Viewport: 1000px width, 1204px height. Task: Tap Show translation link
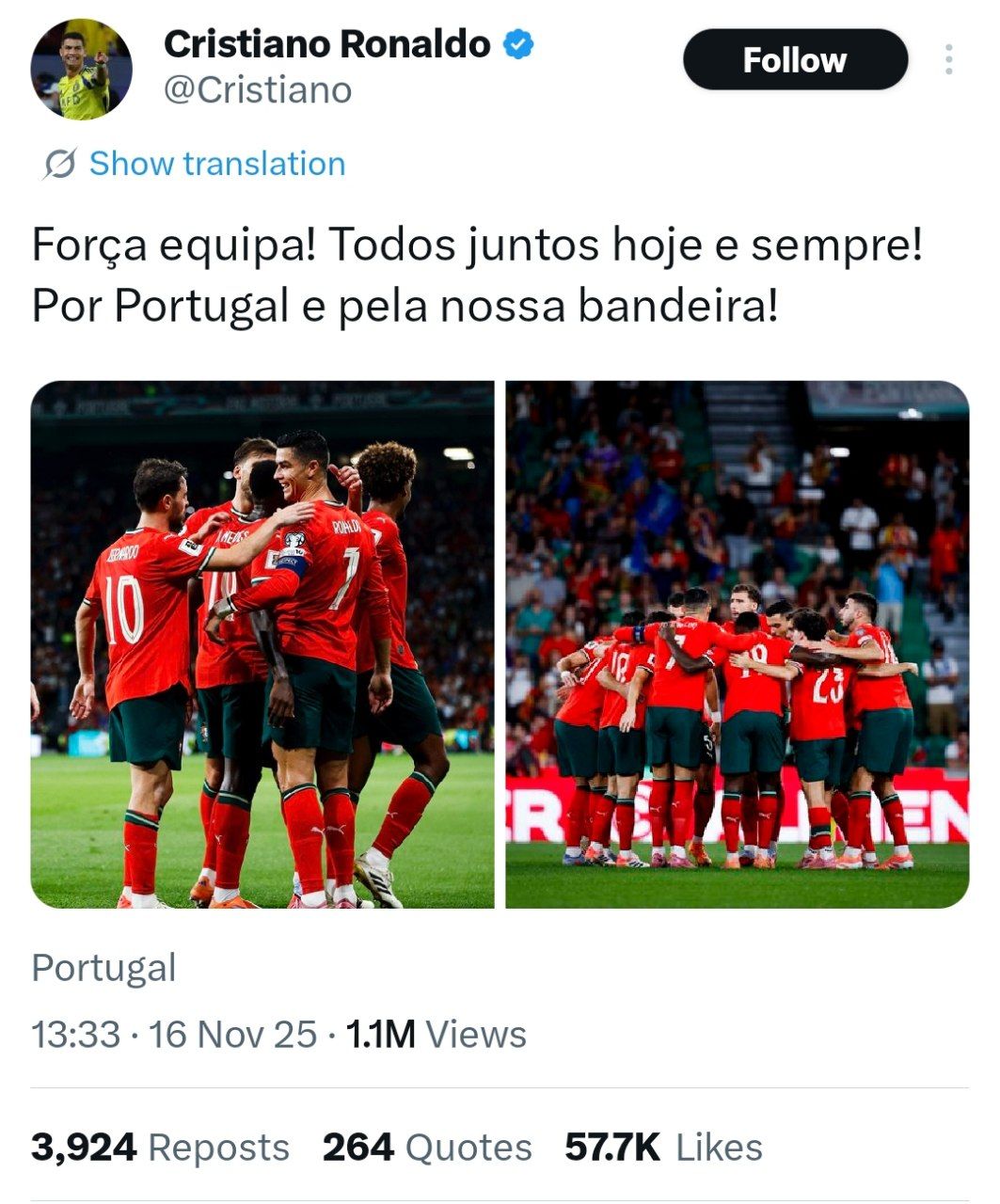(216, 164)
